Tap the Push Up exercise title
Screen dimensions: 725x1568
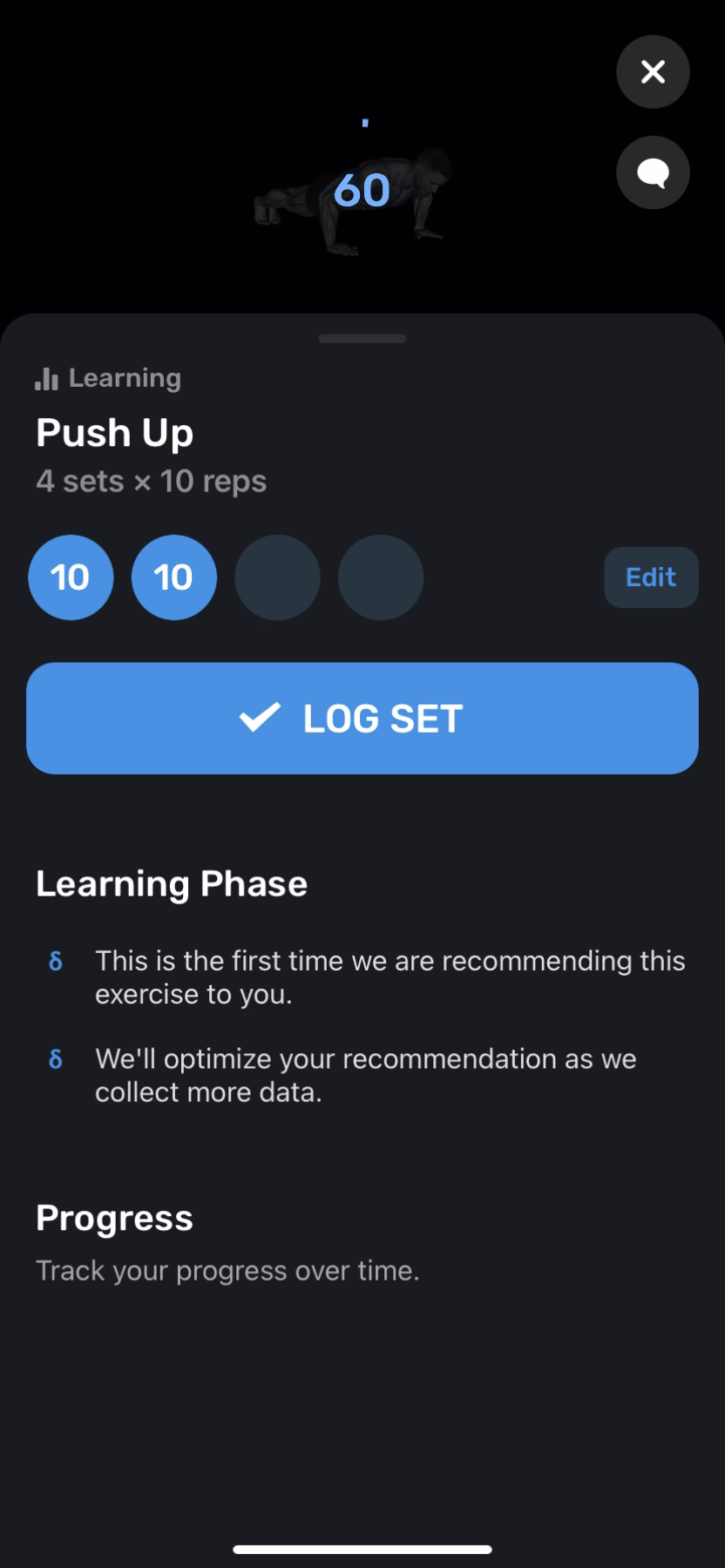114,432
